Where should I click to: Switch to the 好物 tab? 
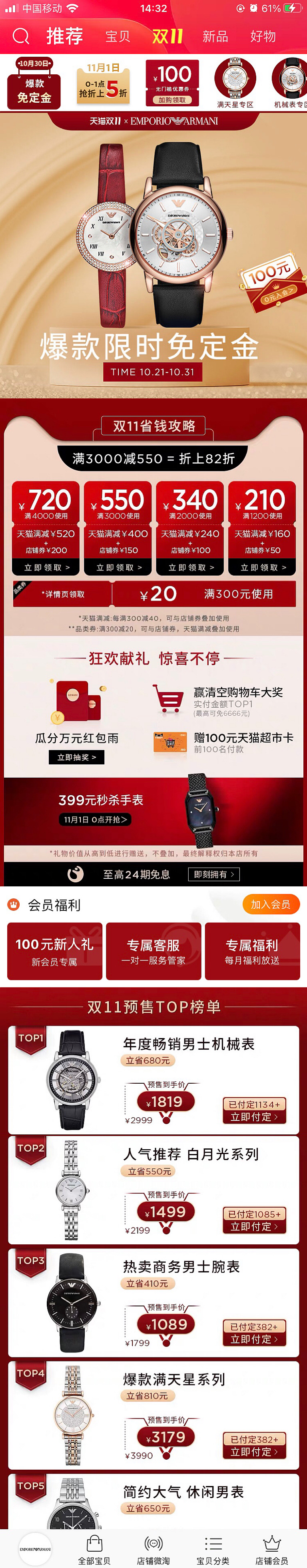pos(263,36)
